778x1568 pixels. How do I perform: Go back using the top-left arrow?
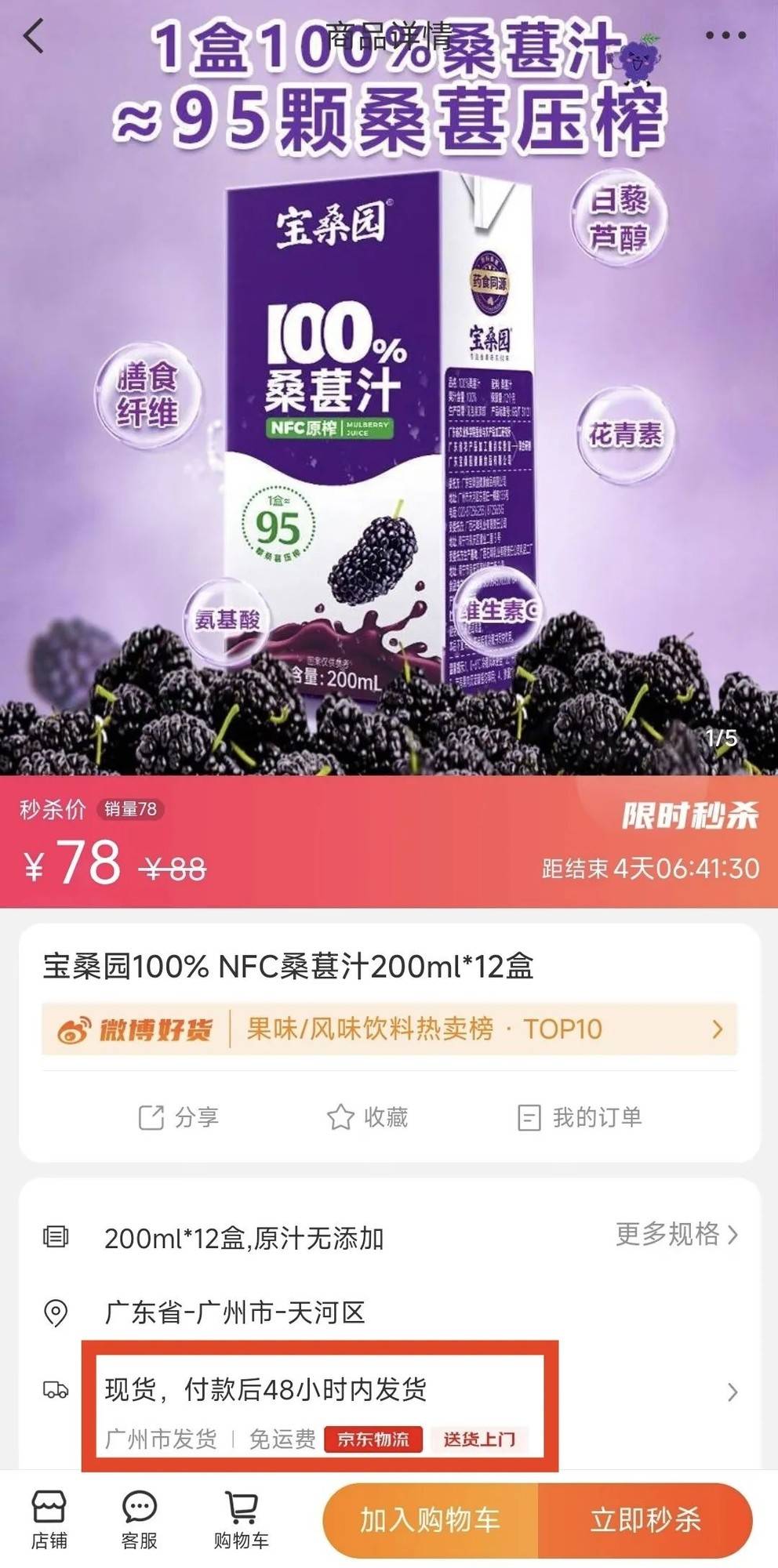(x=34, y=36)
